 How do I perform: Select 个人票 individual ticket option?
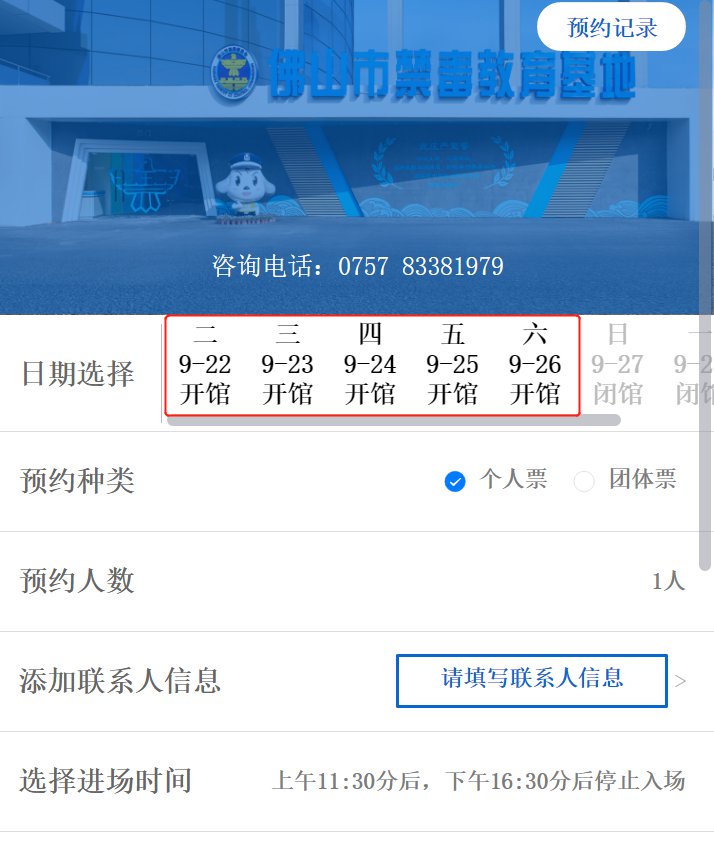click(456, 481)
